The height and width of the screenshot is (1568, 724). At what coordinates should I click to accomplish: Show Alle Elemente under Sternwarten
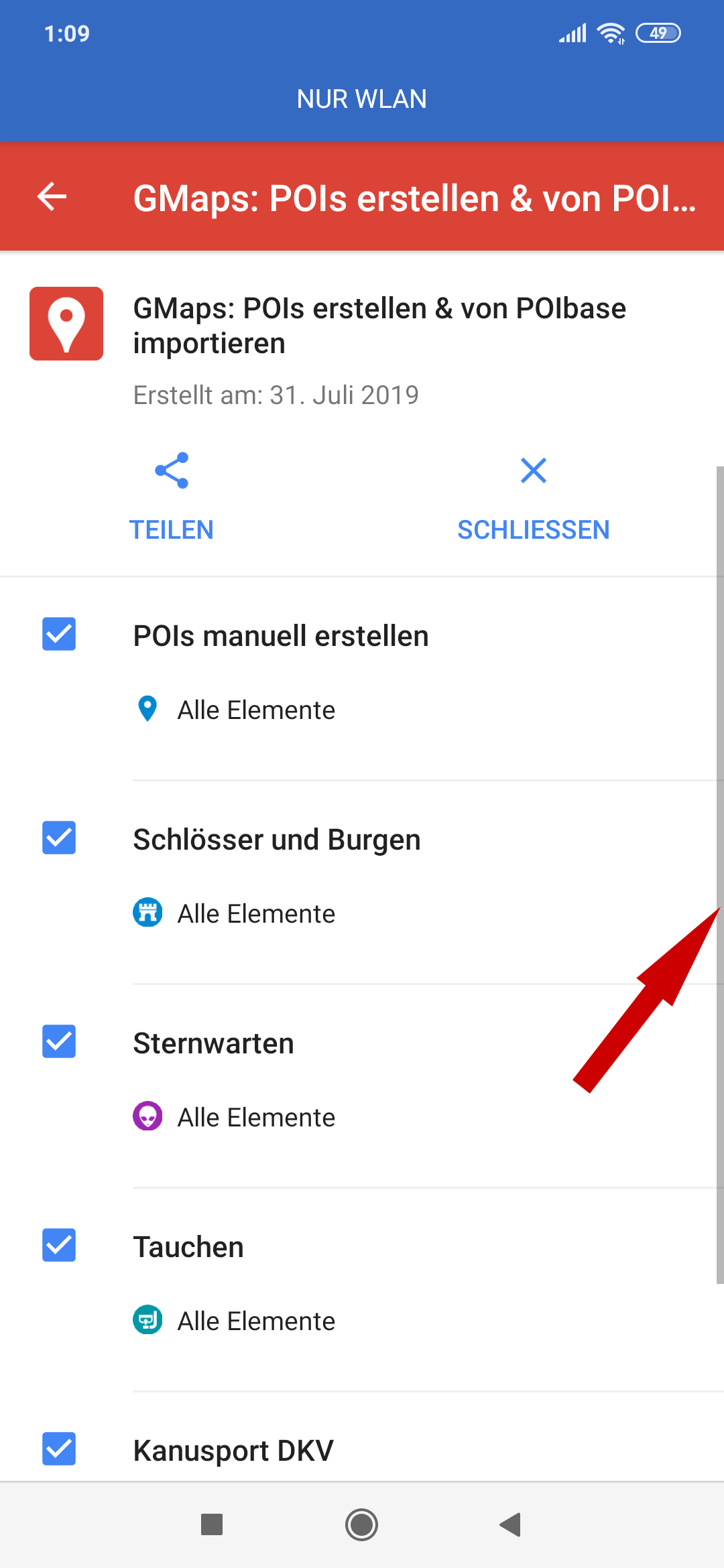255,1118
